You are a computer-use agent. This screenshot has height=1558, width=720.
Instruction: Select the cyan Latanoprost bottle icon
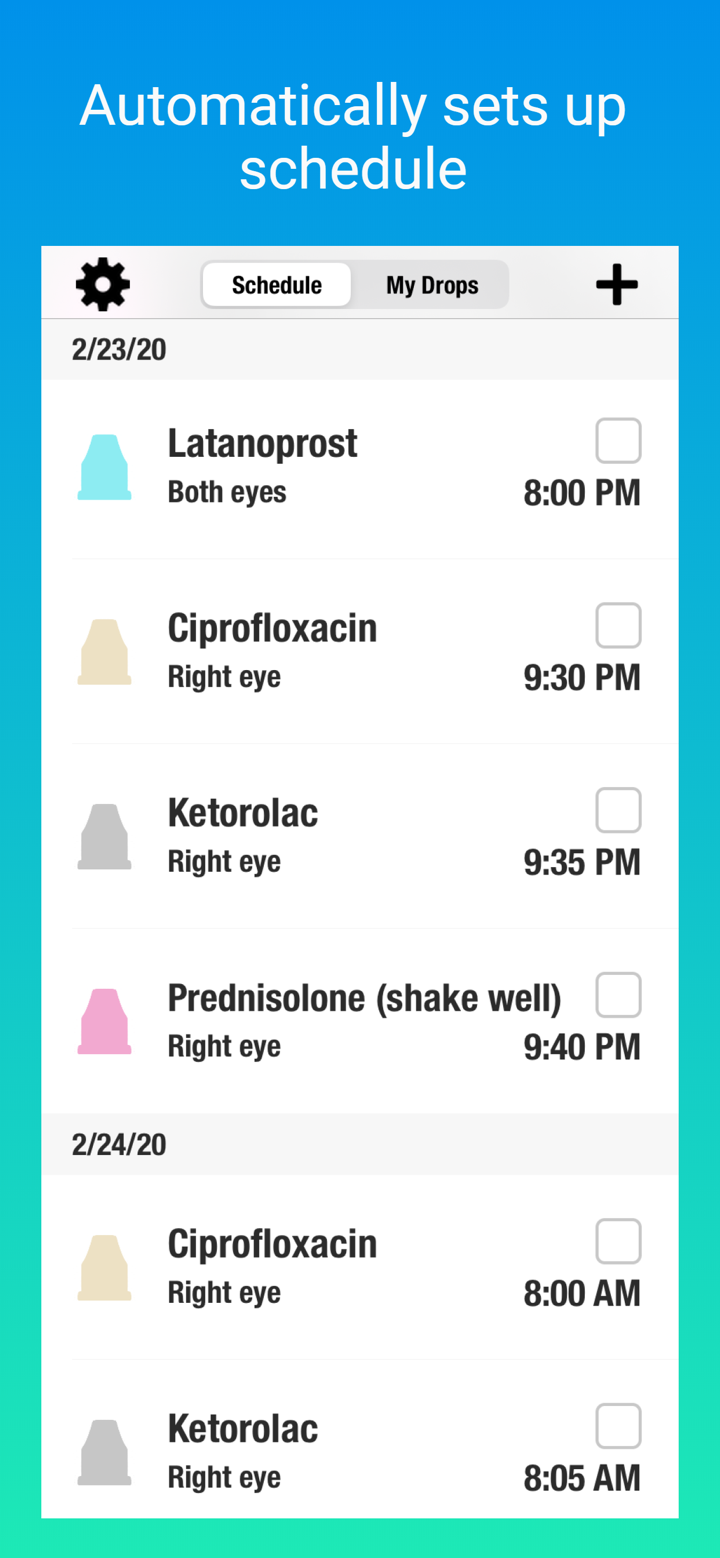click(103, 464)
